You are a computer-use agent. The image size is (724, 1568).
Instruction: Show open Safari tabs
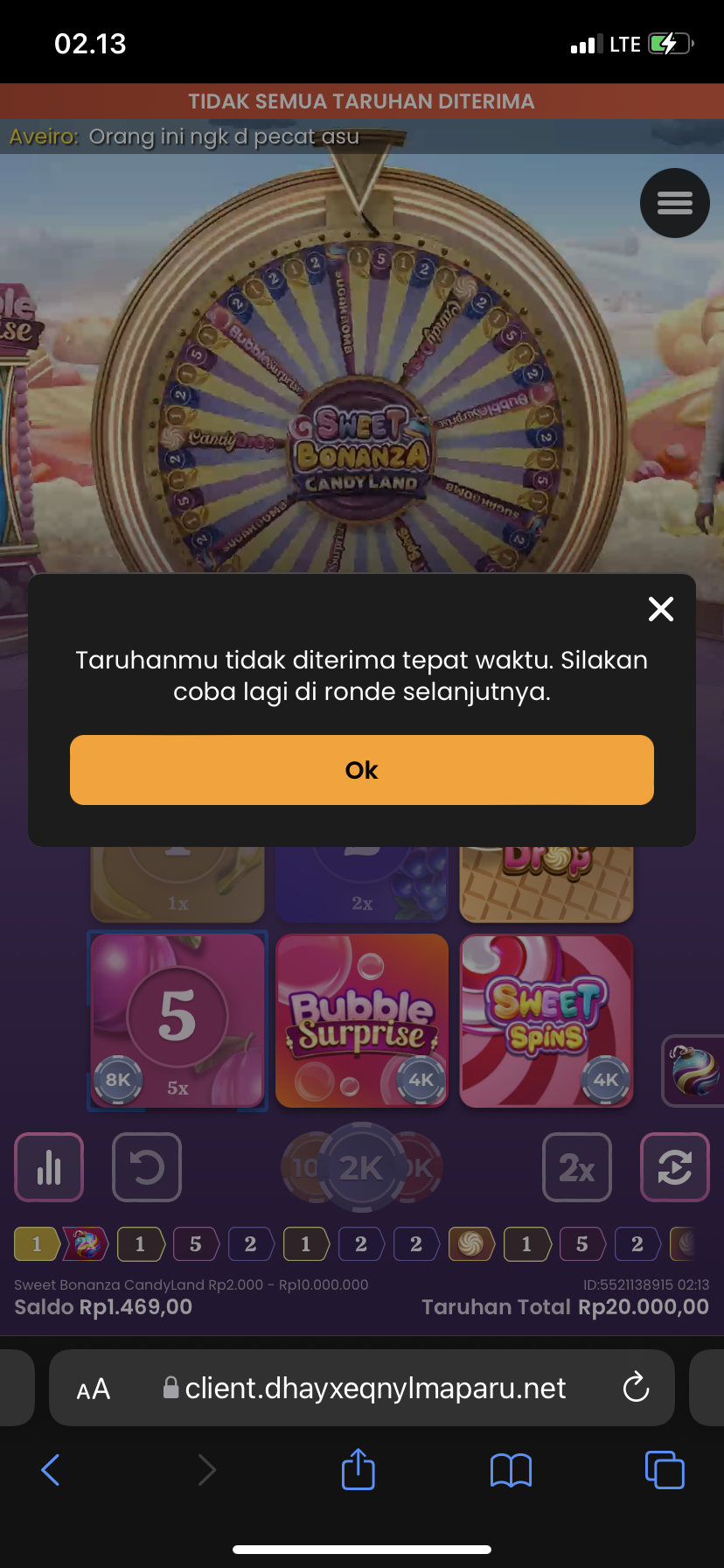click(665, 1470)
